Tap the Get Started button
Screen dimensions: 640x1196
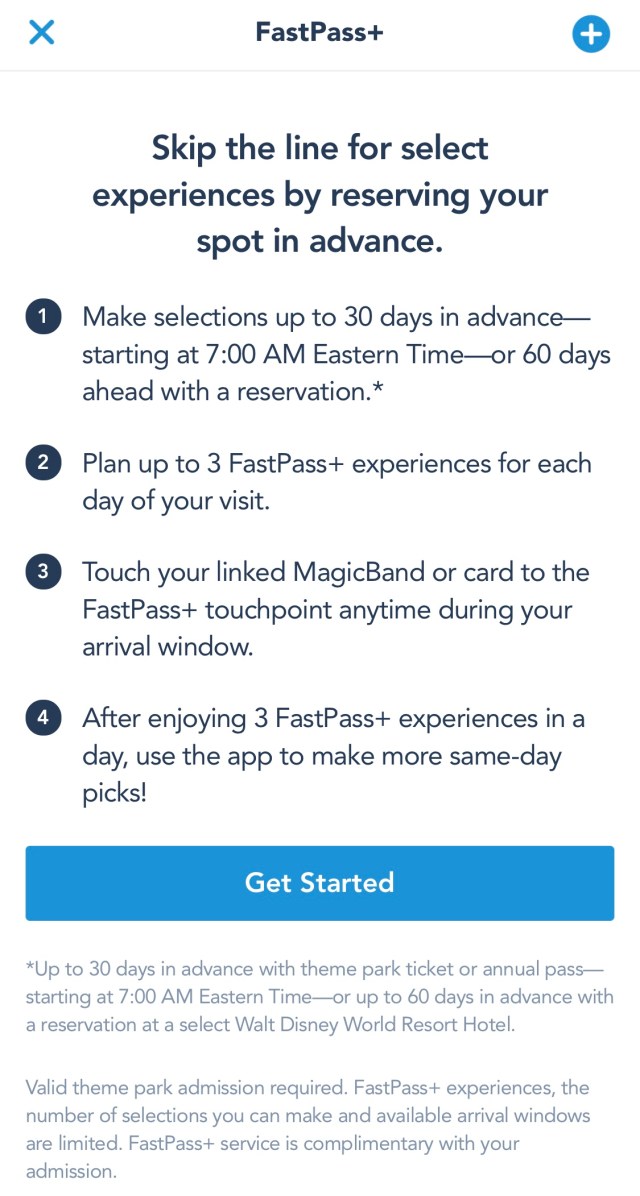[320, 882]
